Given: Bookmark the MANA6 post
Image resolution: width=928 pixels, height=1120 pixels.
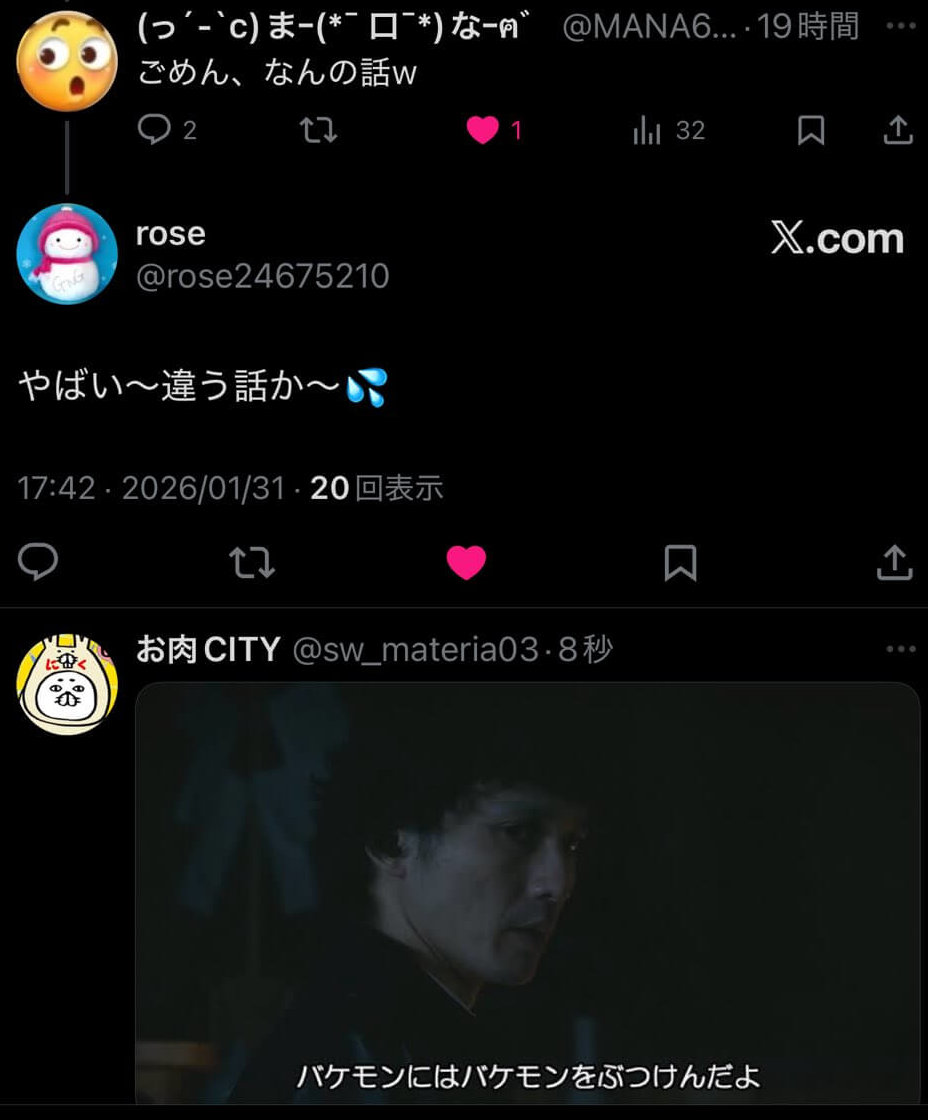Looking at the screenshot, I should 811,130.
